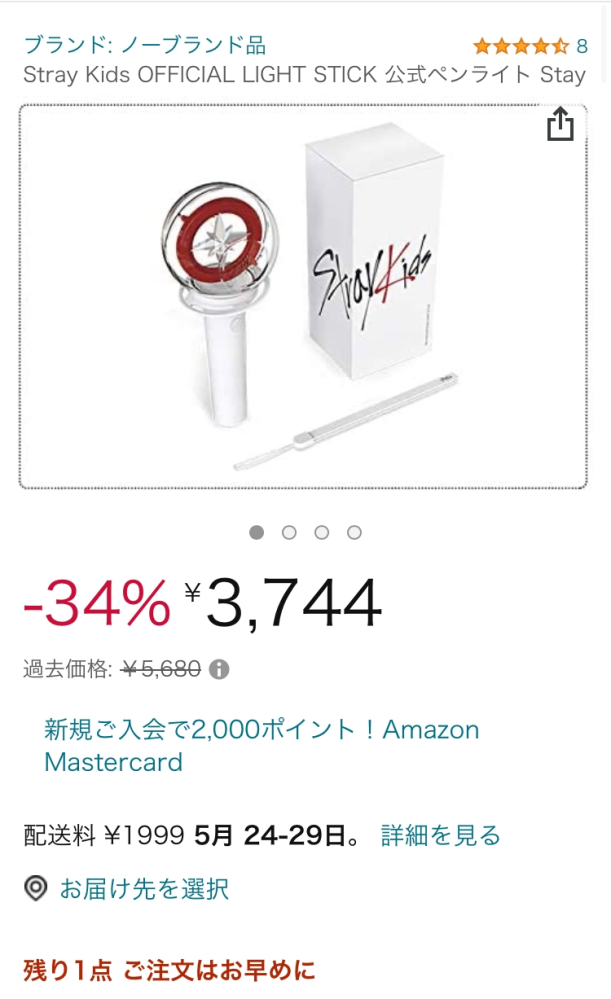Open the ノーブランド品 brand link
611x999 pixels.
pyautogui.click(x=145, y=45)
